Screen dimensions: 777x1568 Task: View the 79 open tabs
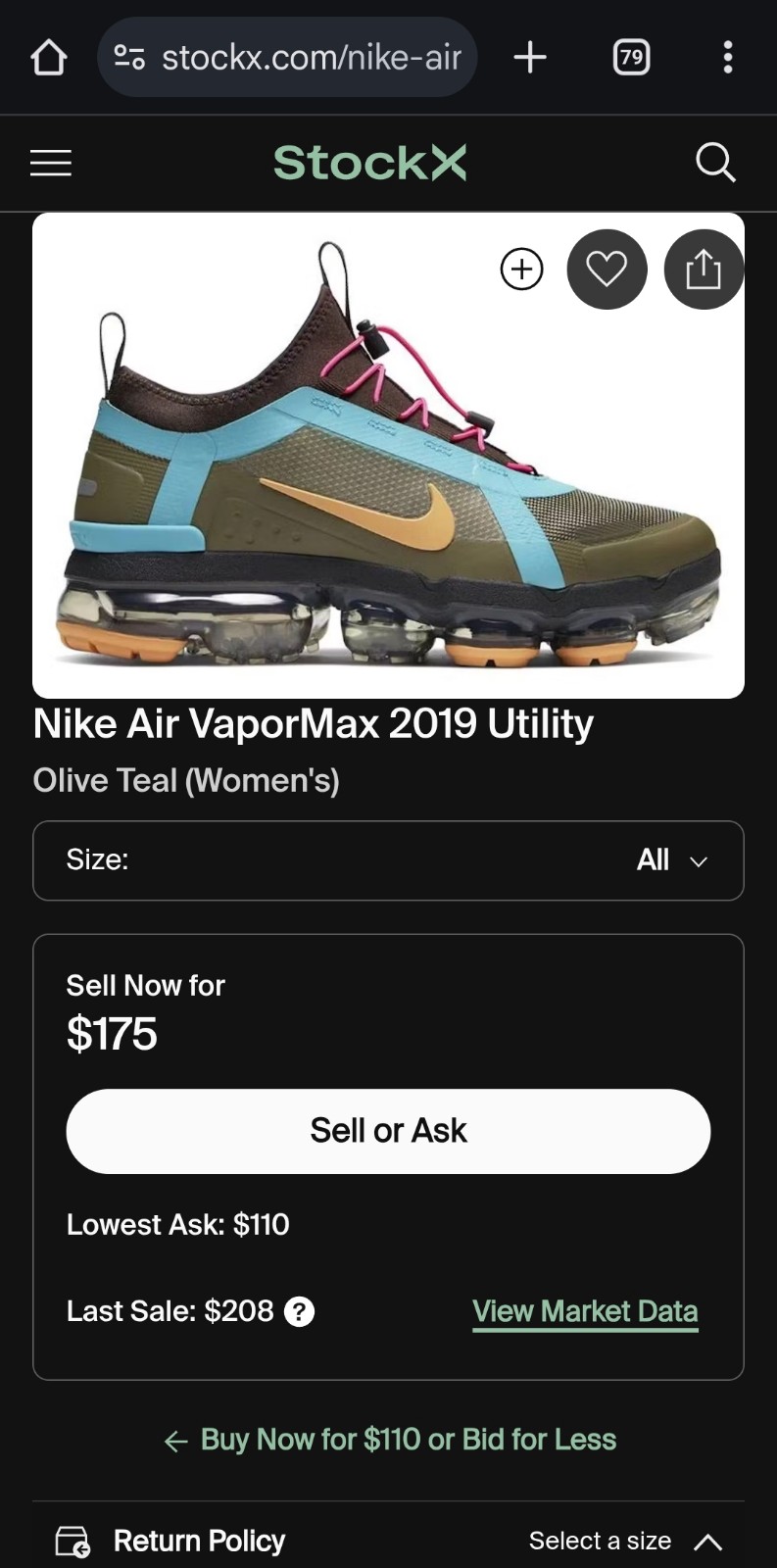(631, 57)
